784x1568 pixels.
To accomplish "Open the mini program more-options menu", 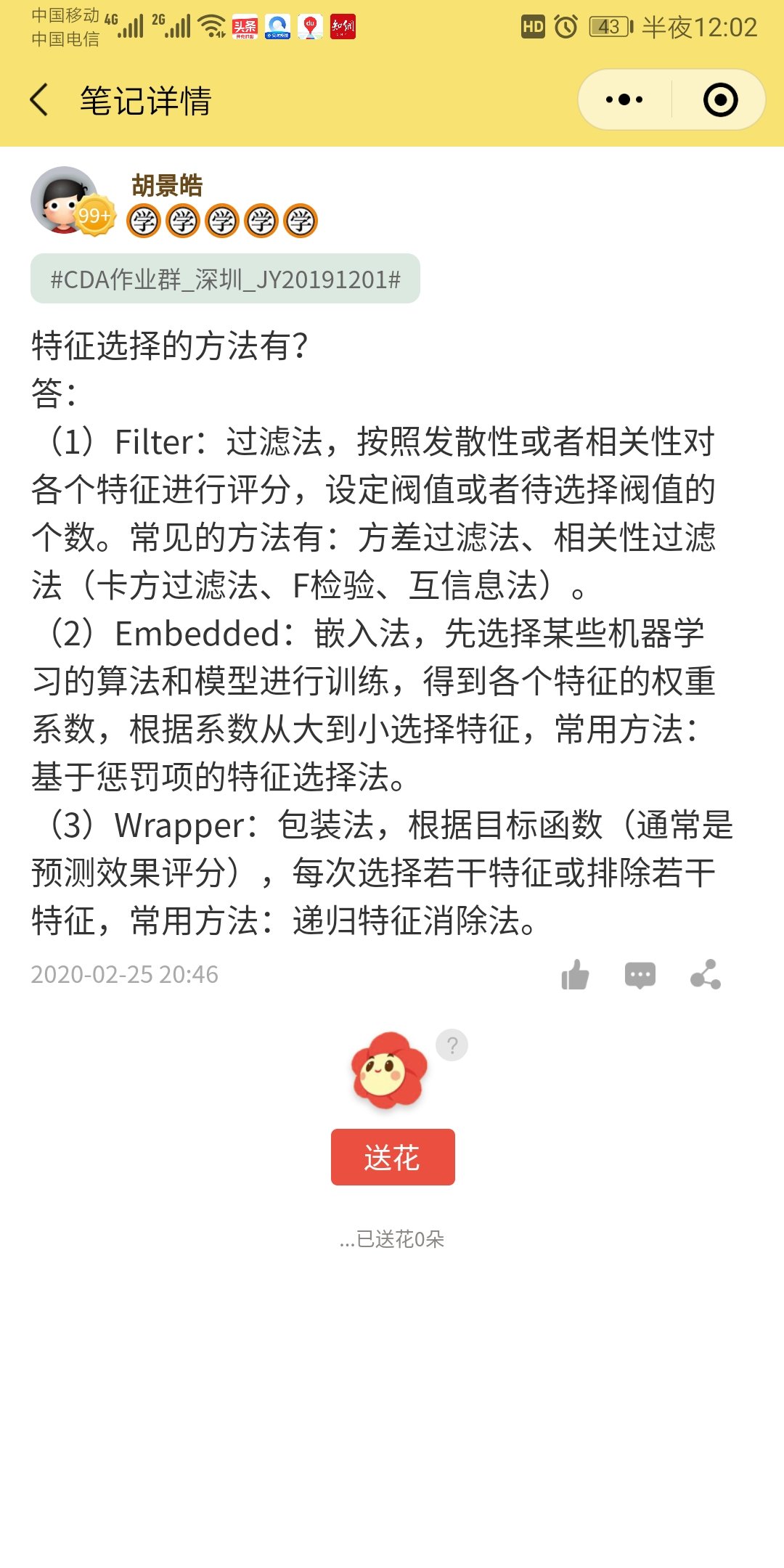I will point(624,100).
